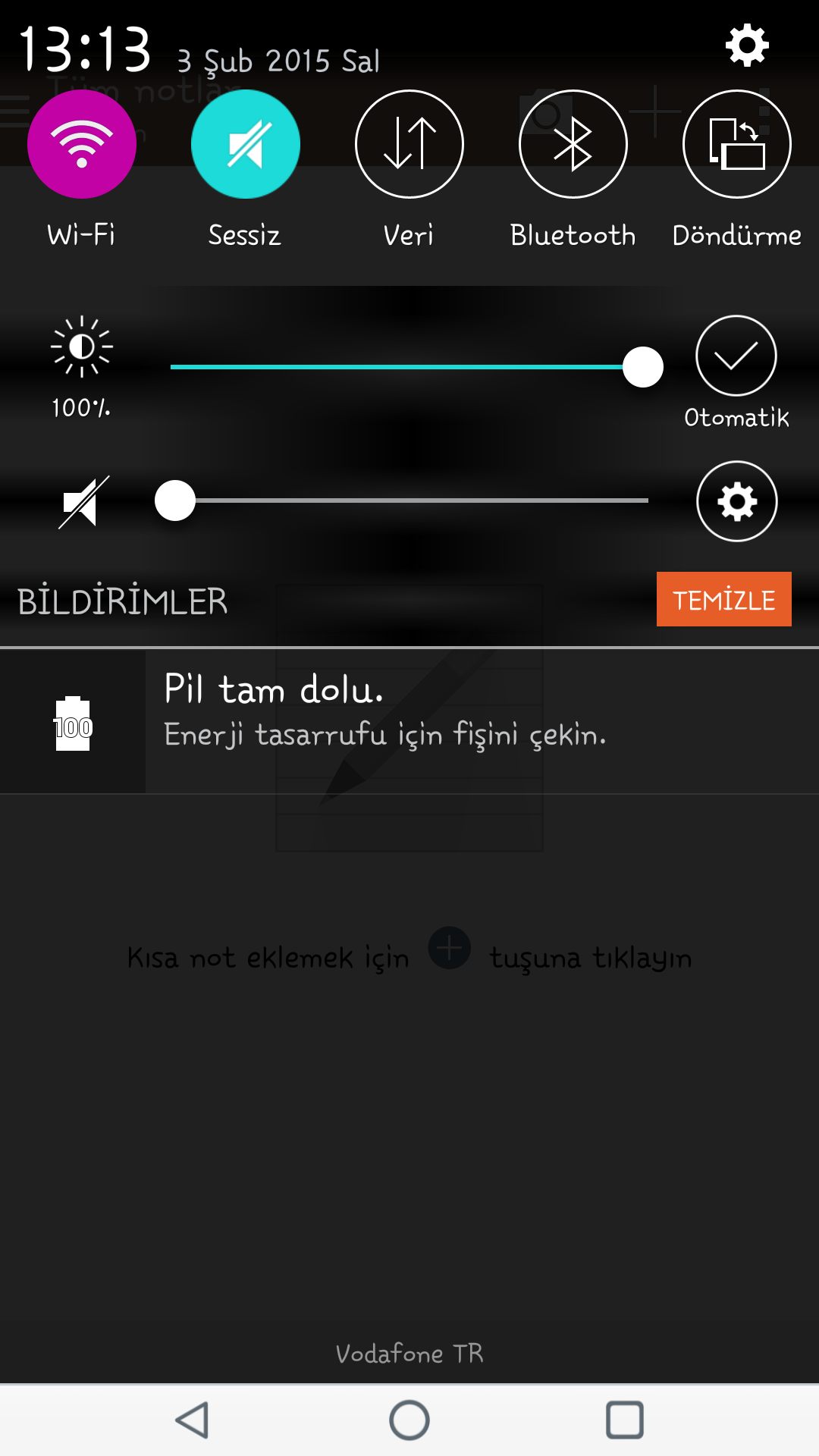Check the Otomatik brightness option
This screenshot has width=819, height=1456.
[x=736, y=356]
